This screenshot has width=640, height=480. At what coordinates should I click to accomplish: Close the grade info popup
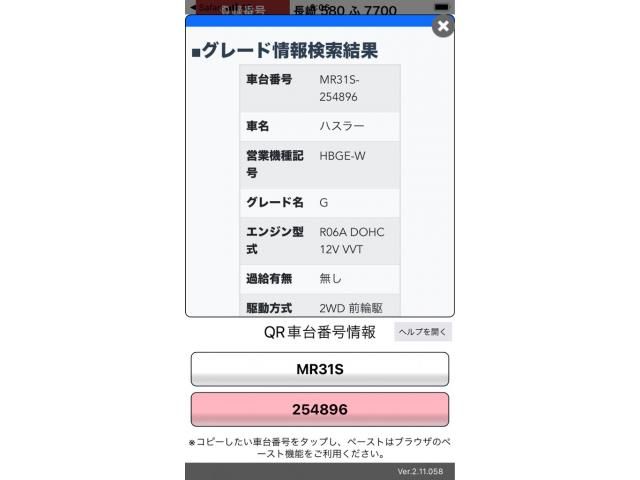(443, 27)
